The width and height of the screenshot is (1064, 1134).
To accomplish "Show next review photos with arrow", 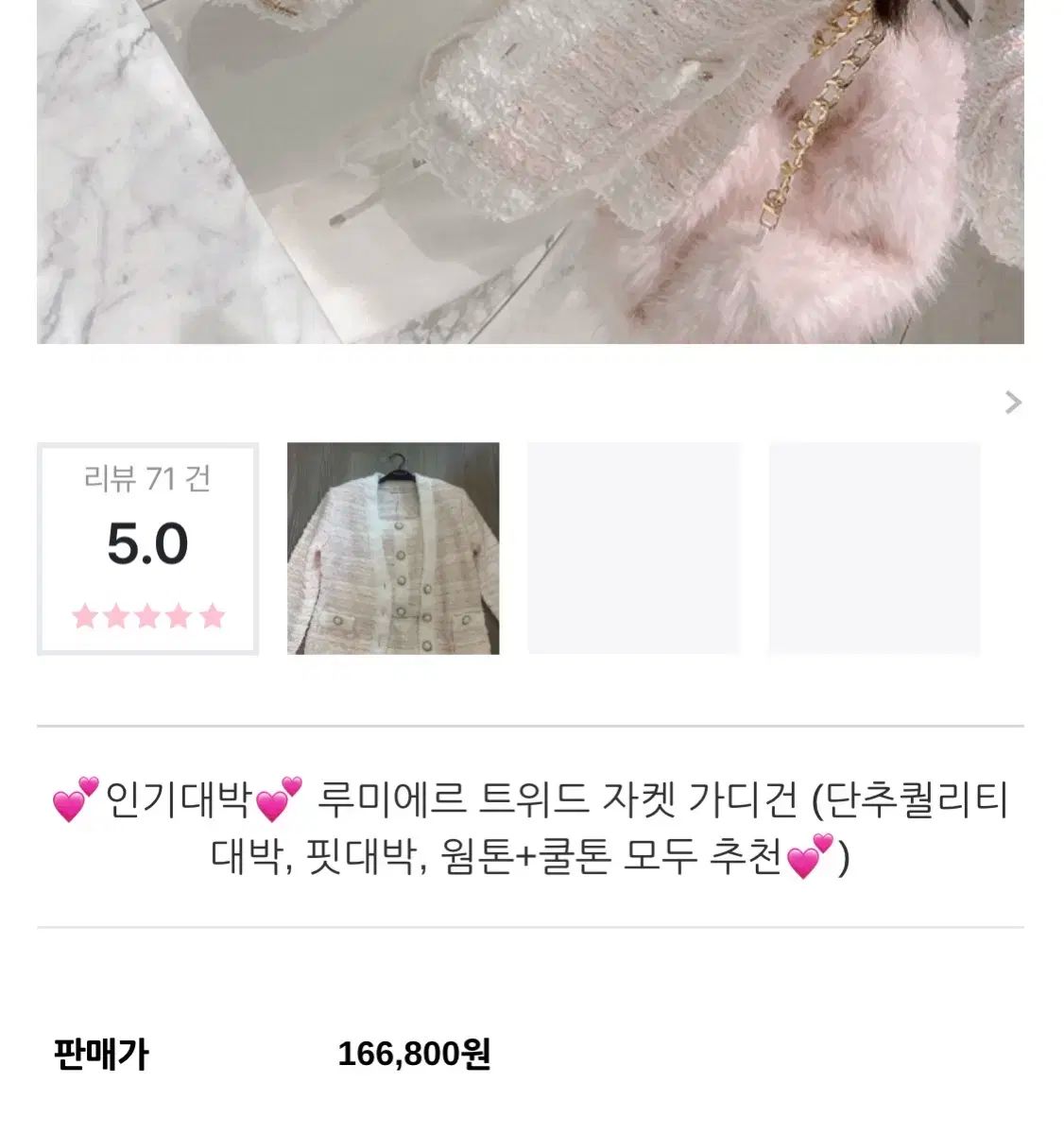I will pyautogui.click(x=1013, y=404).
